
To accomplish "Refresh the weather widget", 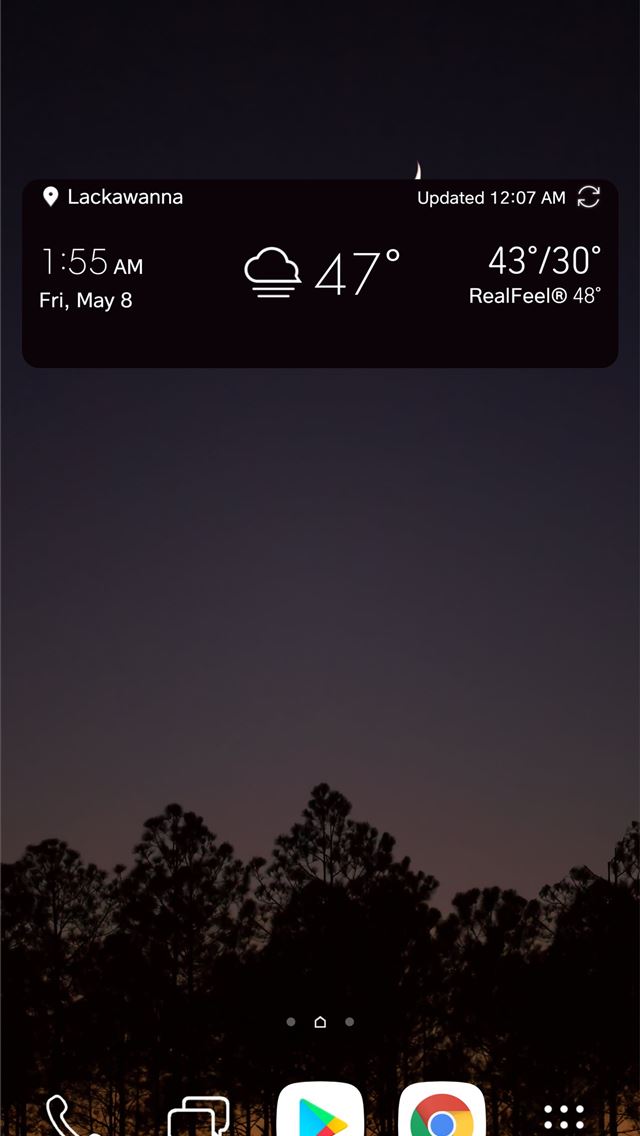I will [589, 197].
